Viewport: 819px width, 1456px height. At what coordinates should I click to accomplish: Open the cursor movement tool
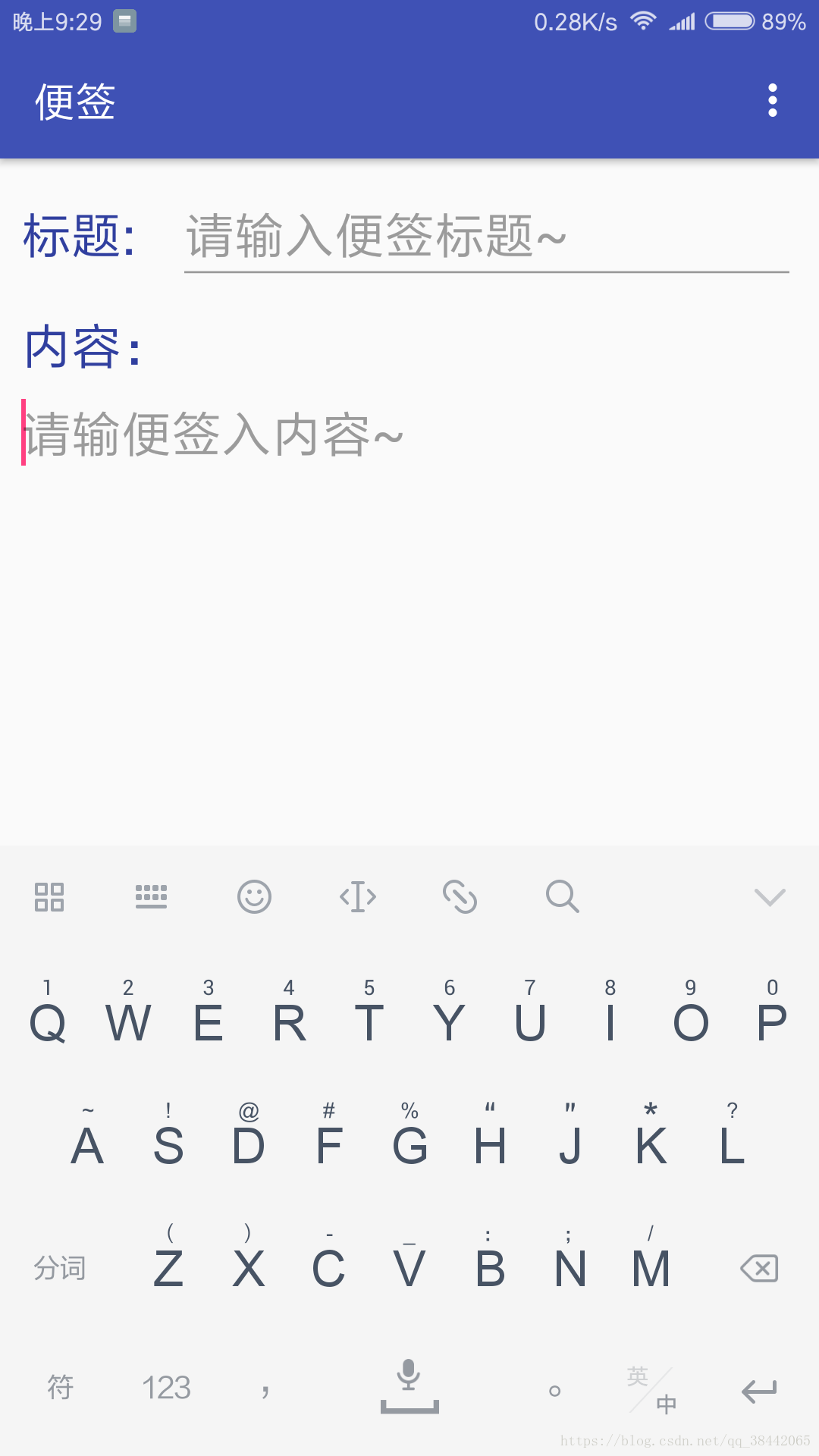[x=358, y=897]
